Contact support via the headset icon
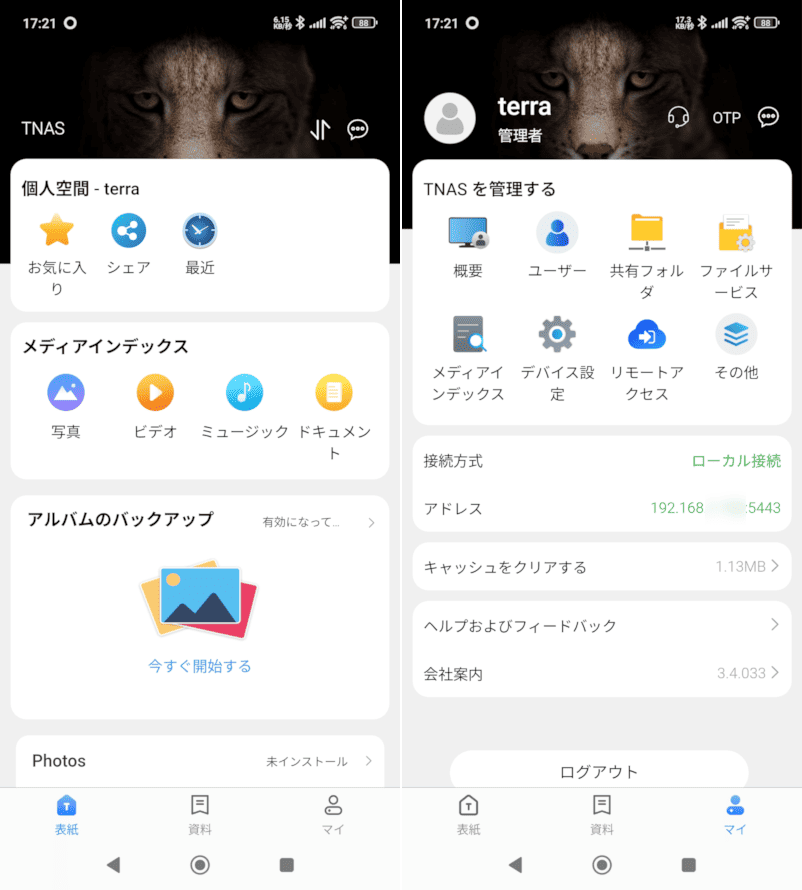The height and width of the screenshot is (890, 802). (x=678, y=117)
